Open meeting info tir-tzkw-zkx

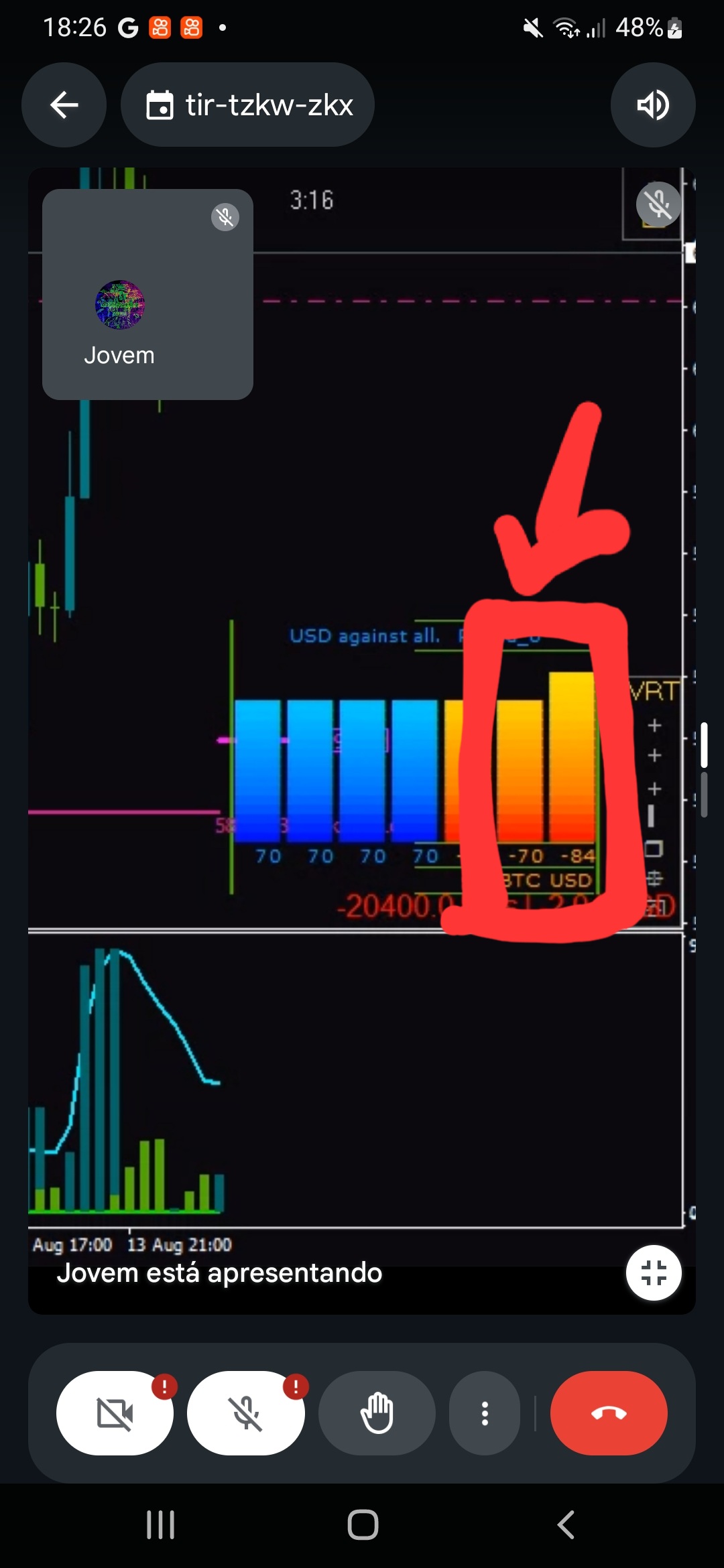[x=248, y=105]
